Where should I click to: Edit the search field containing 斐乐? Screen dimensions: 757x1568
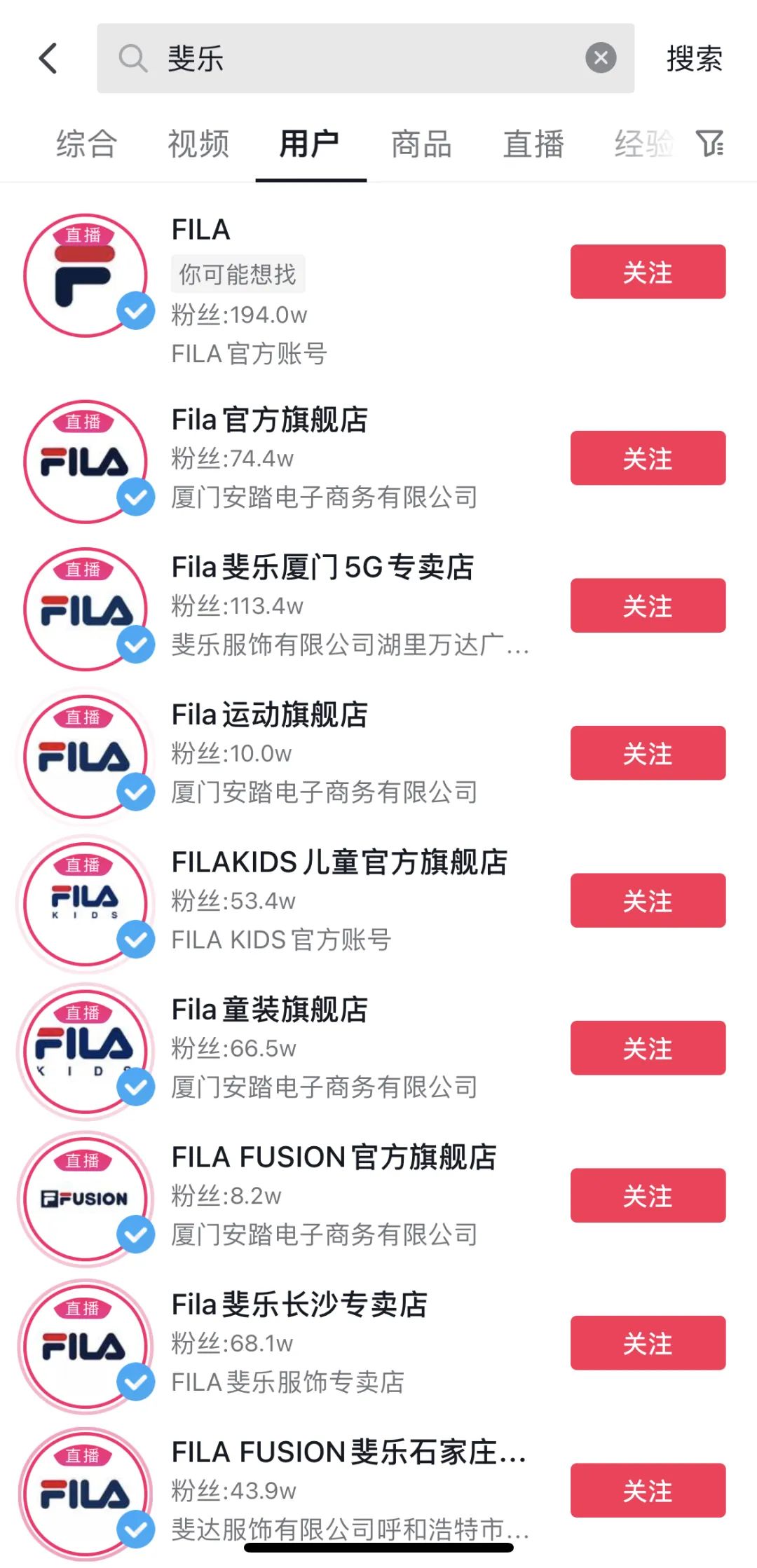[365, 58]
